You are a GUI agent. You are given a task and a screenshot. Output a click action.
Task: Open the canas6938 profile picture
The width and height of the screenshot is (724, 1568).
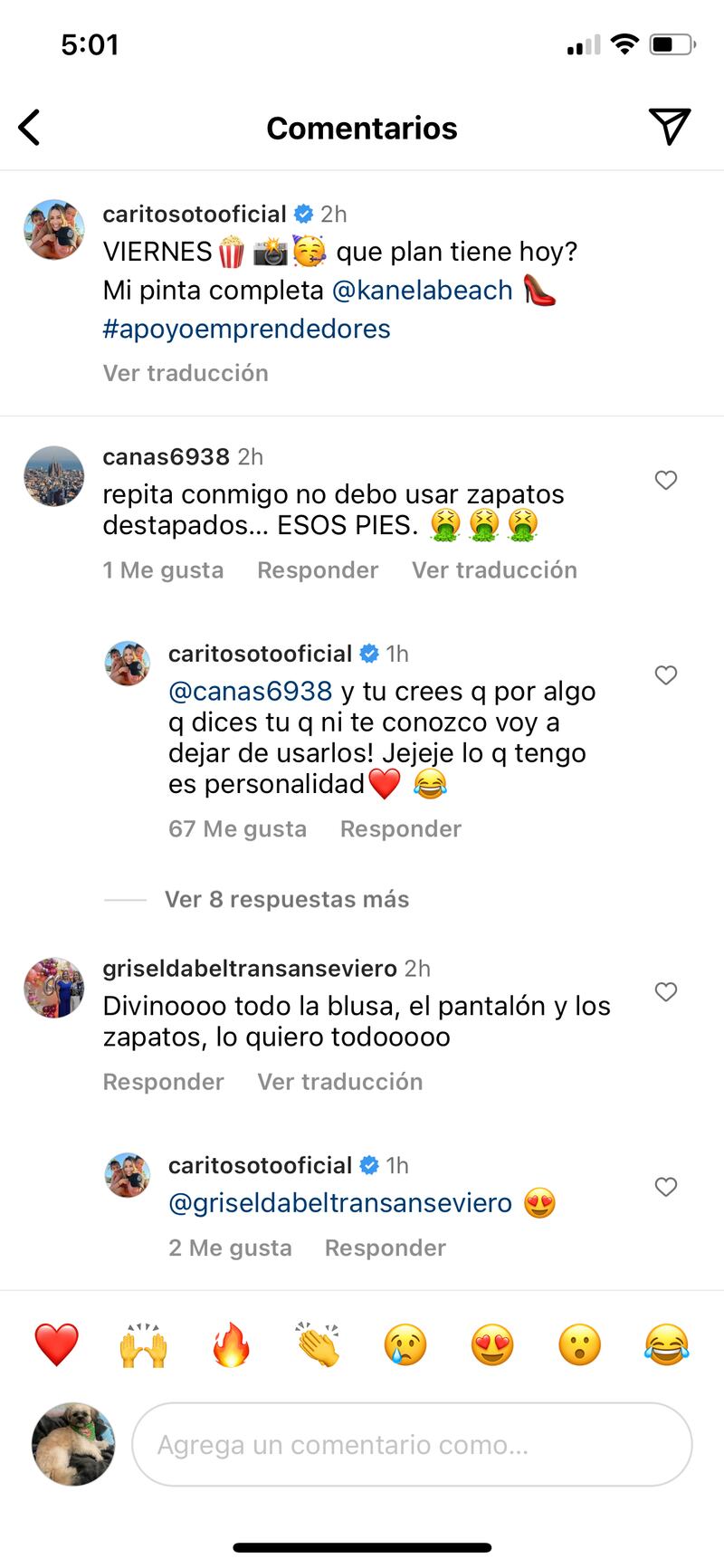54,476
